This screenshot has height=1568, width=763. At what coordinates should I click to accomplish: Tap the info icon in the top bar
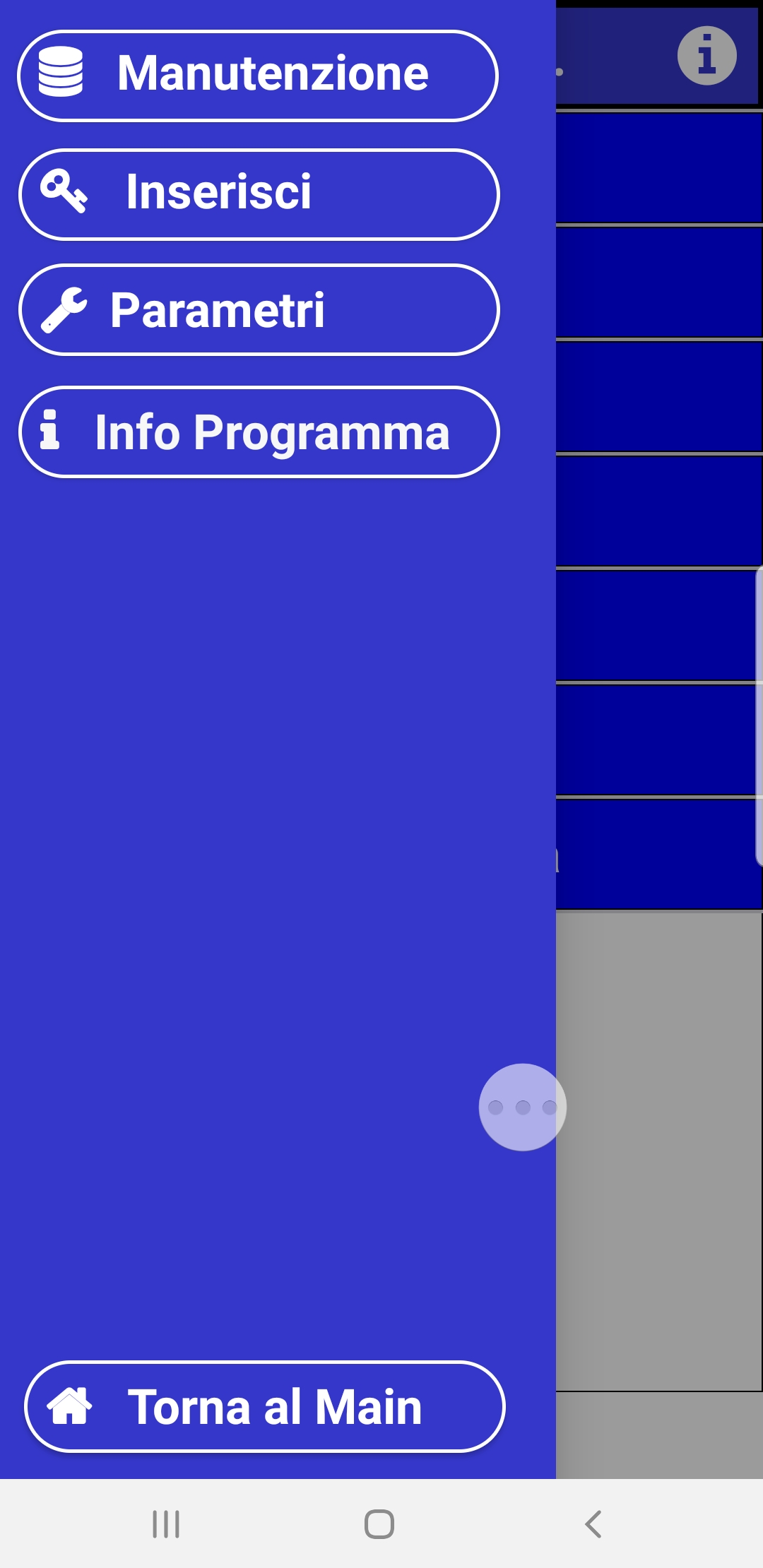click(706, 56)
